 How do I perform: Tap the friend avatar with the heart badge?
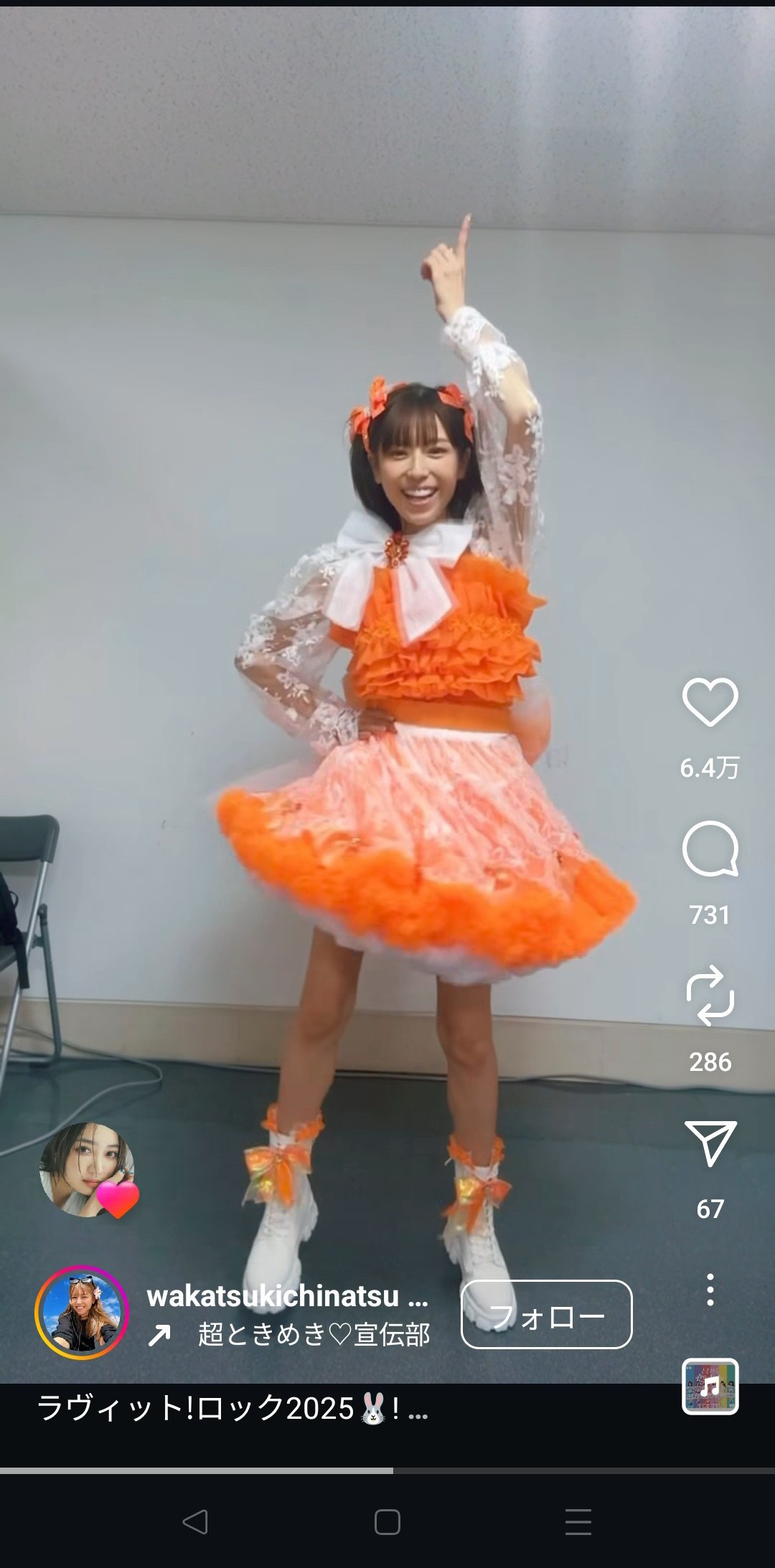point(88,1170)
